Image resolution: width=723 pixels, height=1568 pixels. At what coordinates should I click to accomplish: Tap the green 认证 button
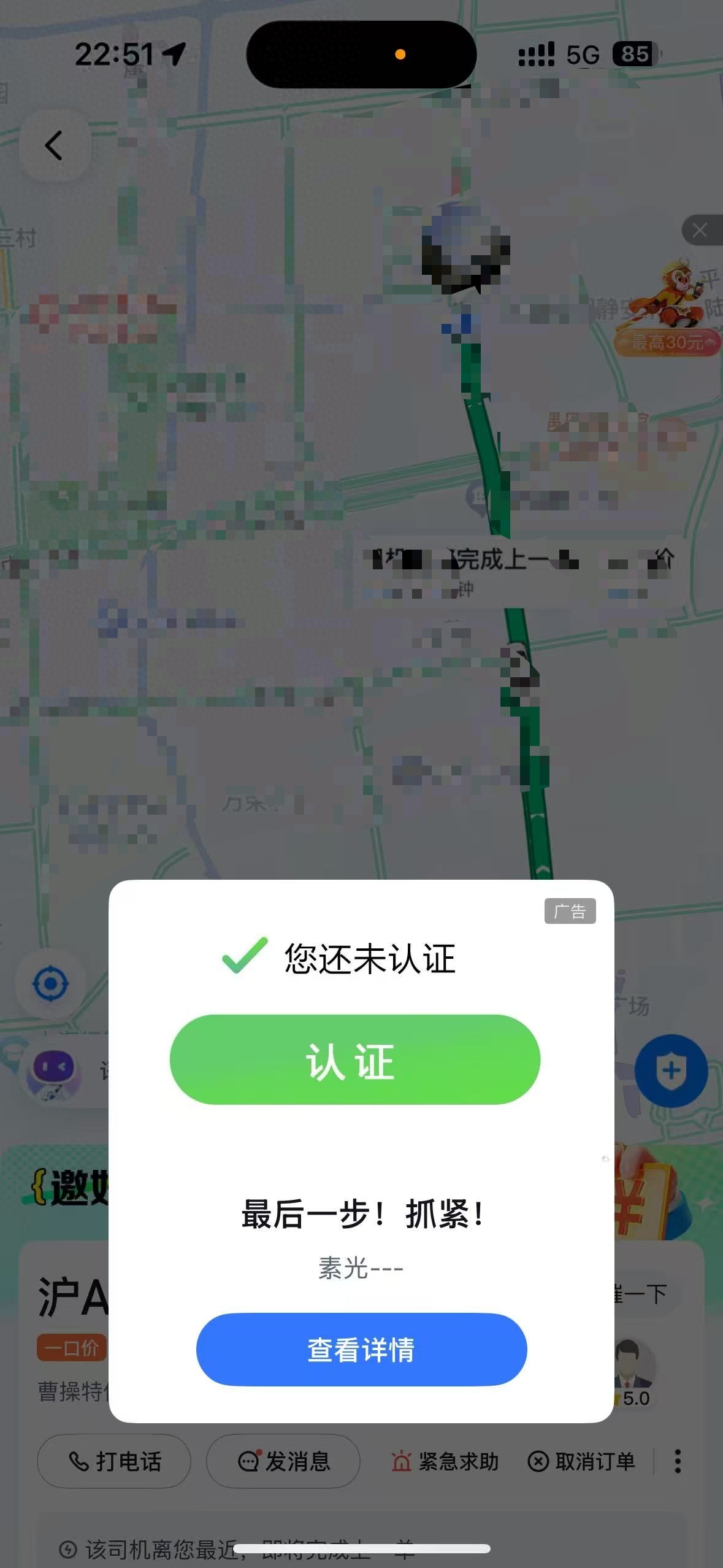point(354,1061)
